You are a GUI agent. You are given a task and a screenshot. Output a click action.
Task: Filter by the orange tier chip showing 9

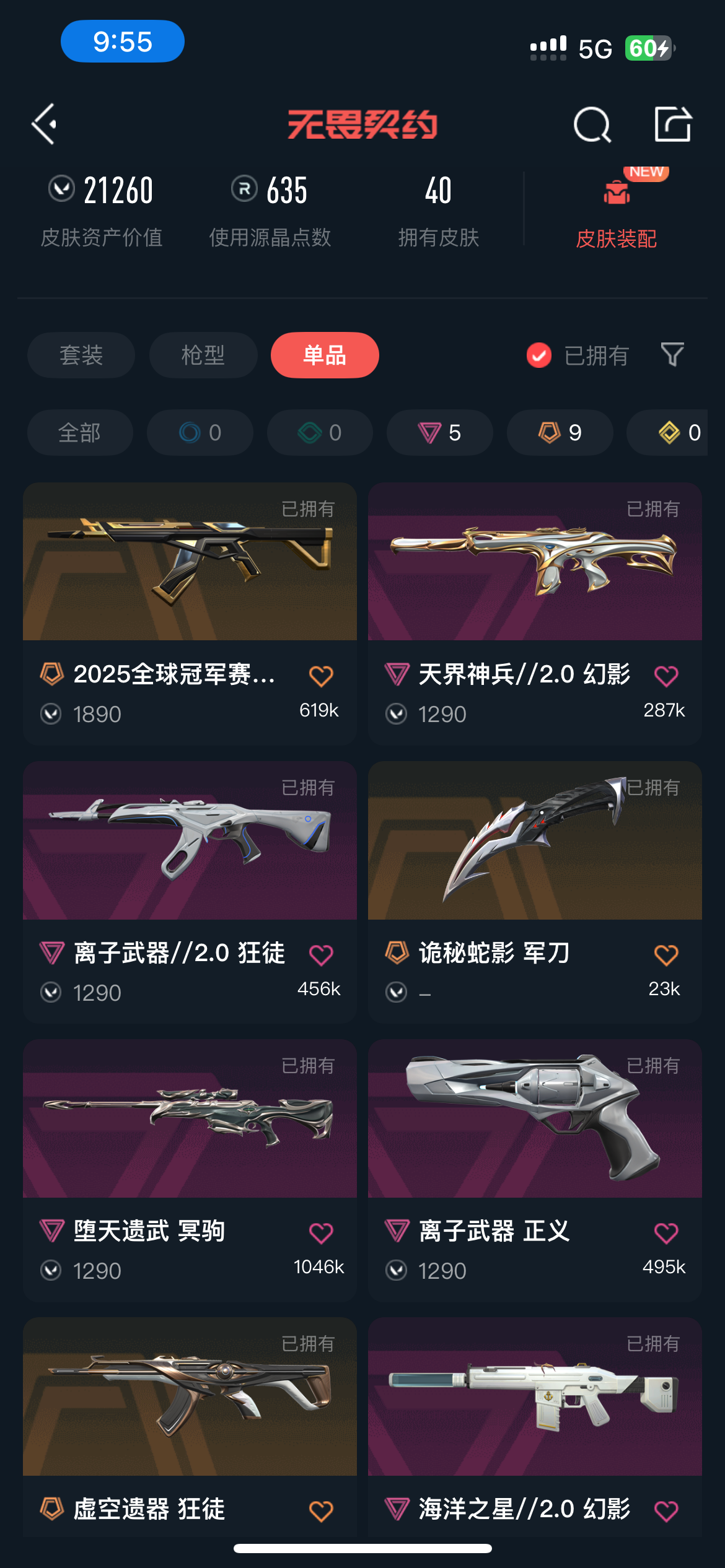[560, 432]
